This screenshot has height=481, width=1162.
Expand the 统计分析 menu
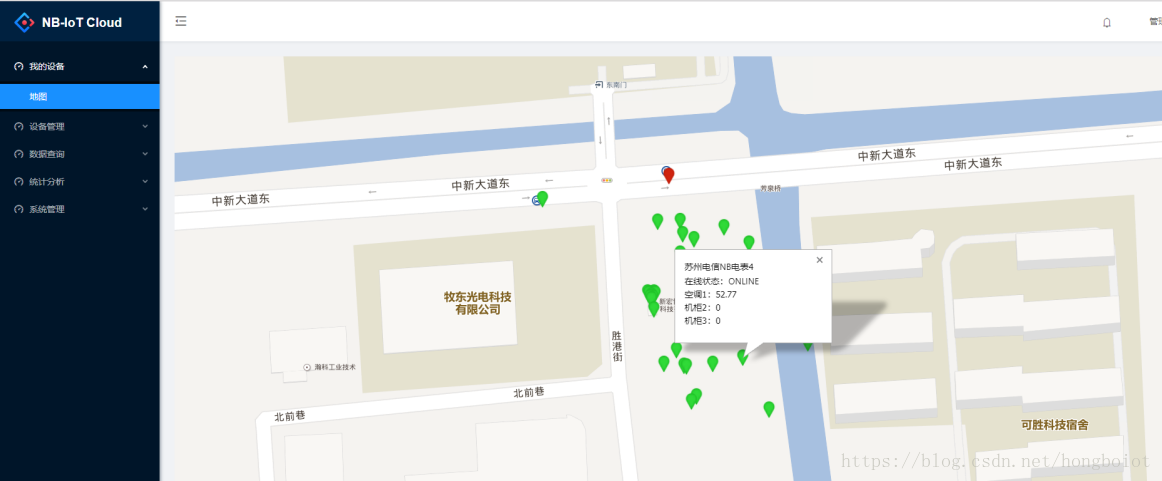(80, 182)
